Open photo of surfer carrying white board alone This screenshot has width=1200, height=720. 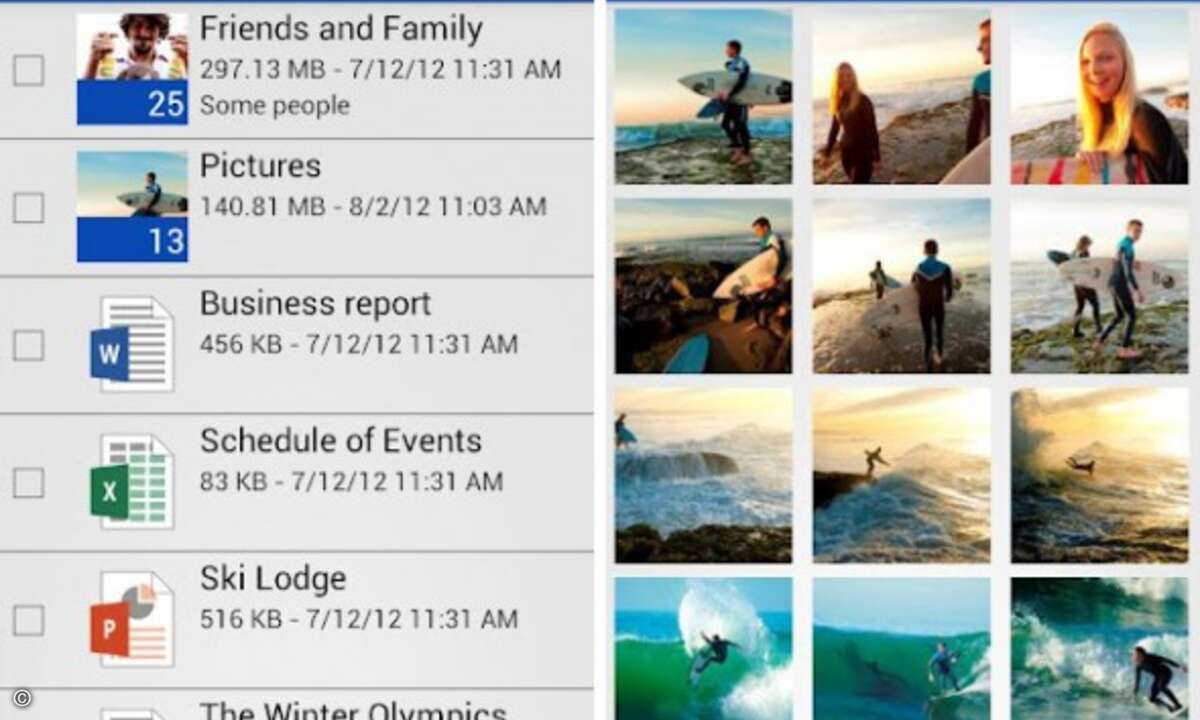click(703, 96)
